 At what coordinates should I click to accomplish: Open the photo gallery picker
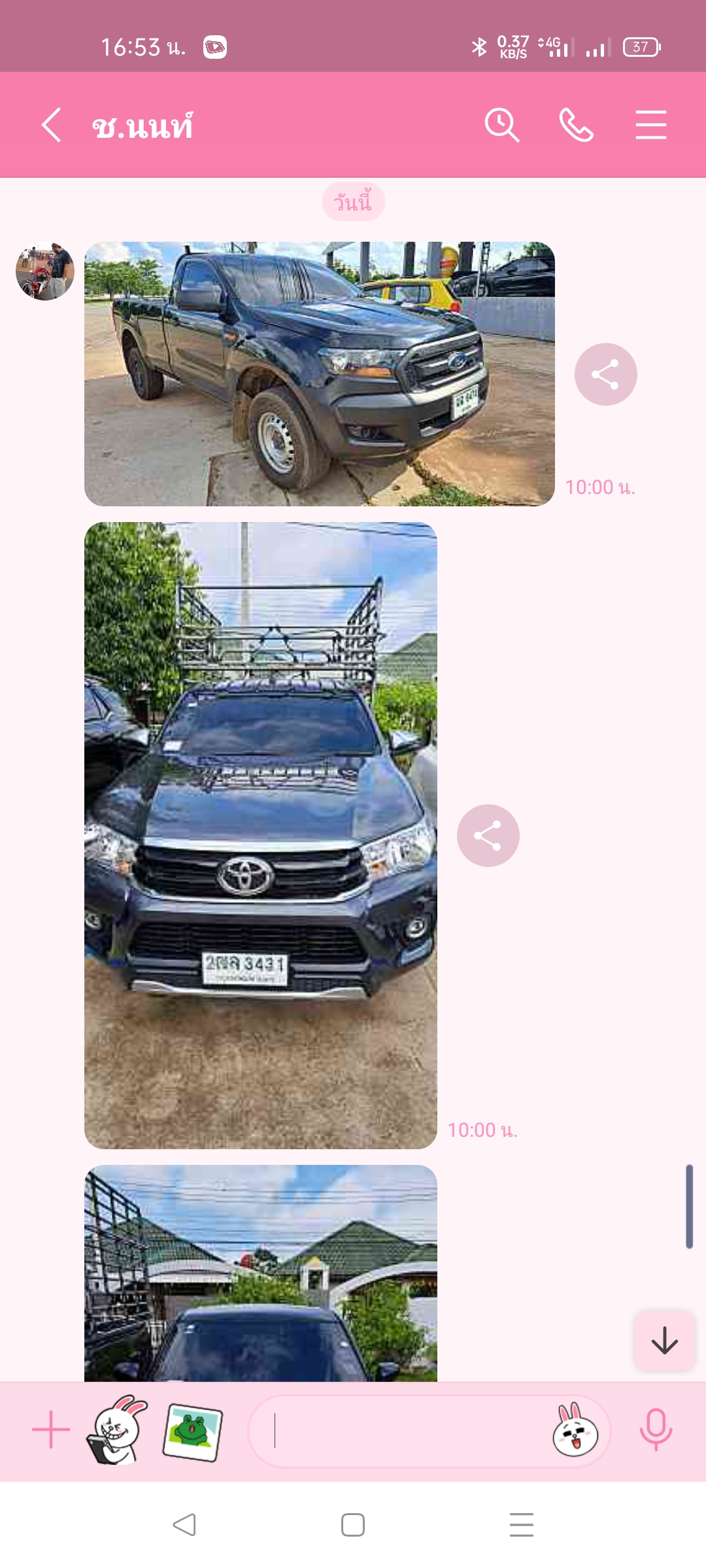tap(192, 1431)
